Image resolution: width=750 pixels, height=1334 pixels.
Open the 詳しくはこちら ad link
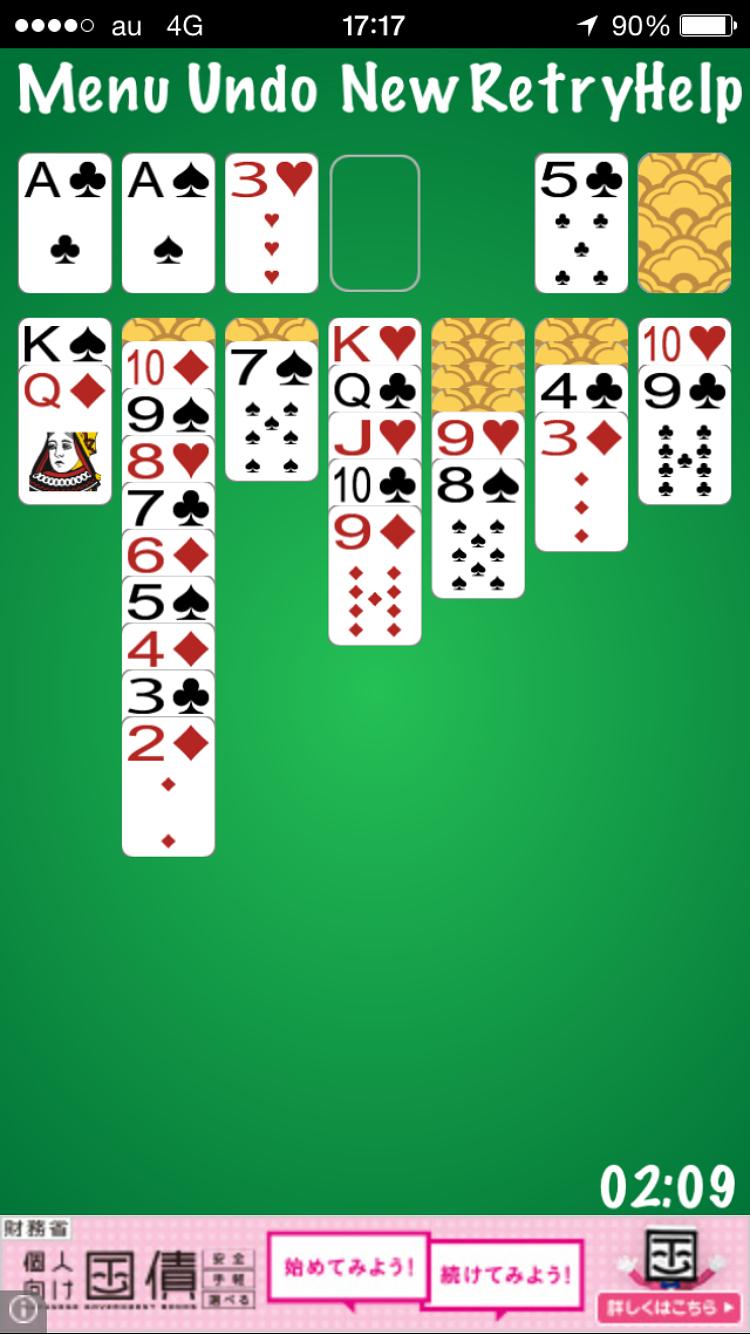[x=669, y=1306]
